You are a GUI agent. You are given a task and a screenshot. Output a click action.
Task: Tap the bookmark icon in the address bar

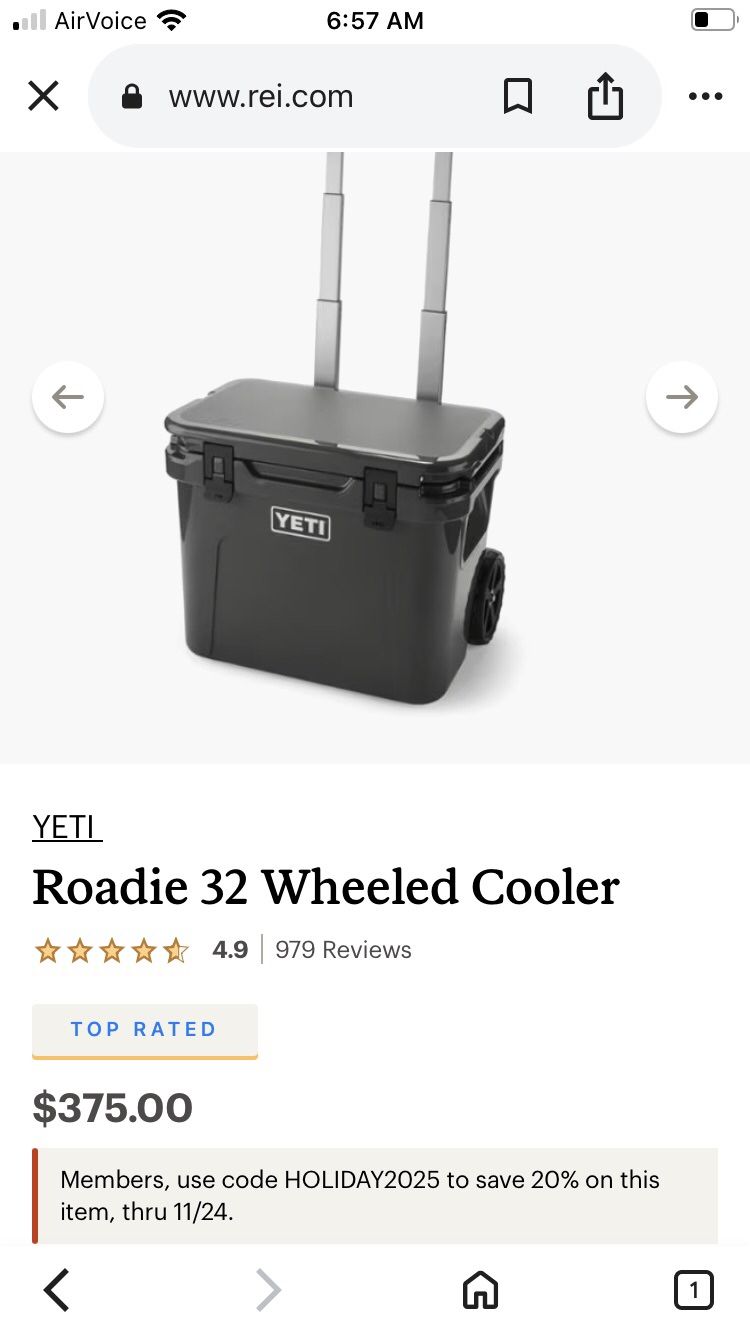click(519, 95)
